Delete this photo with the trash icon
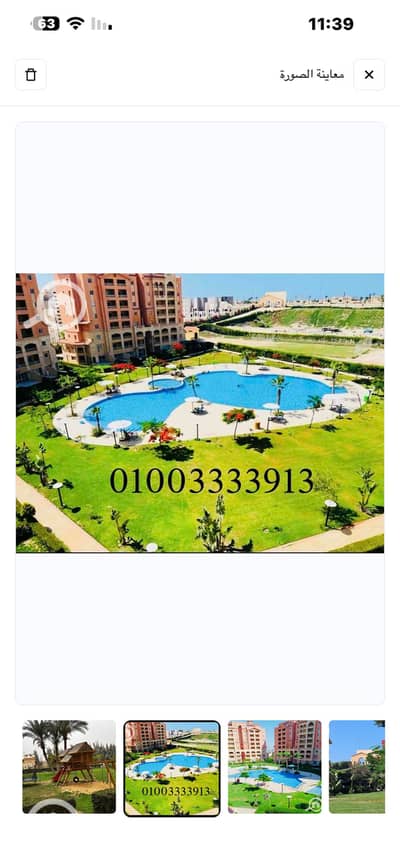 point(31,75)
